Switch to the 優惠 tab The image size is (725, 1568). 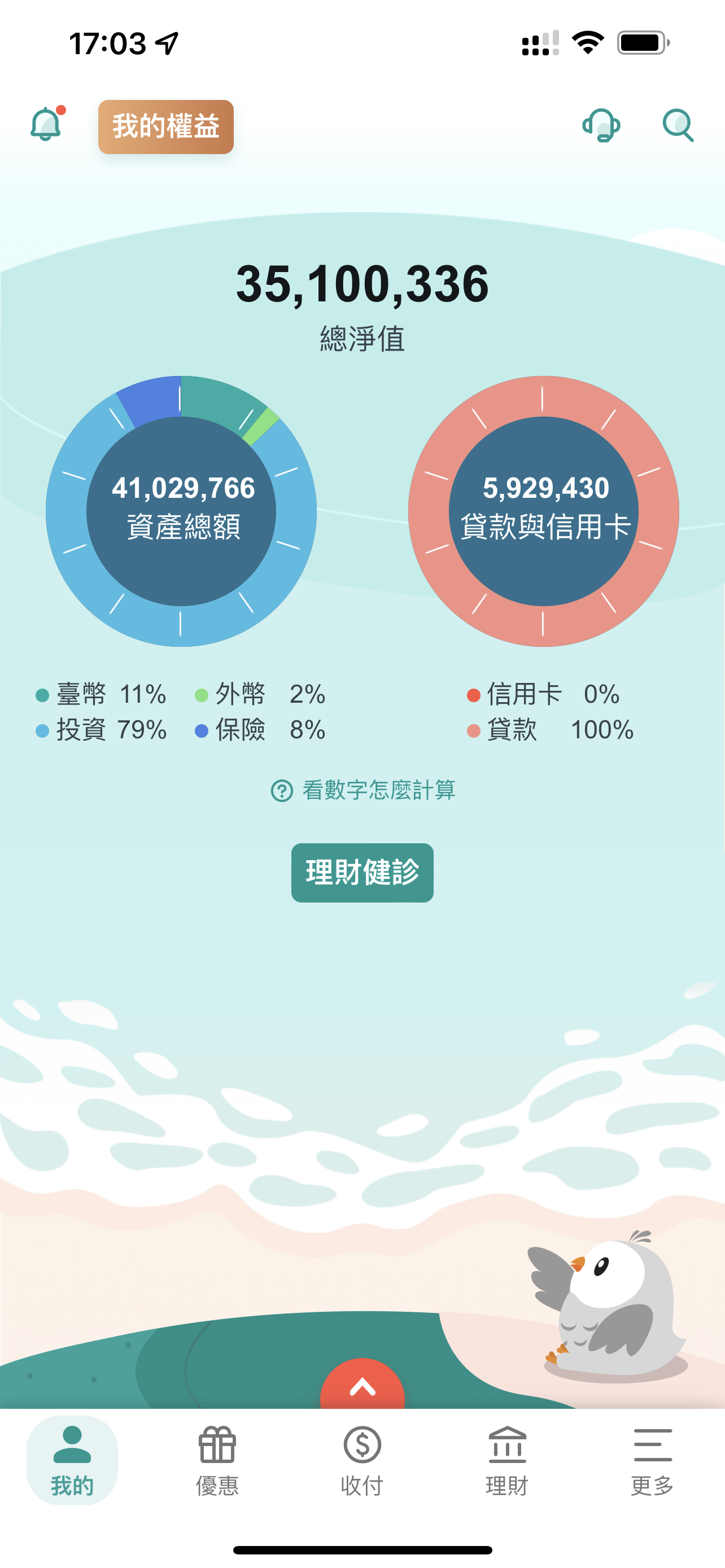tap(217, 1460)
